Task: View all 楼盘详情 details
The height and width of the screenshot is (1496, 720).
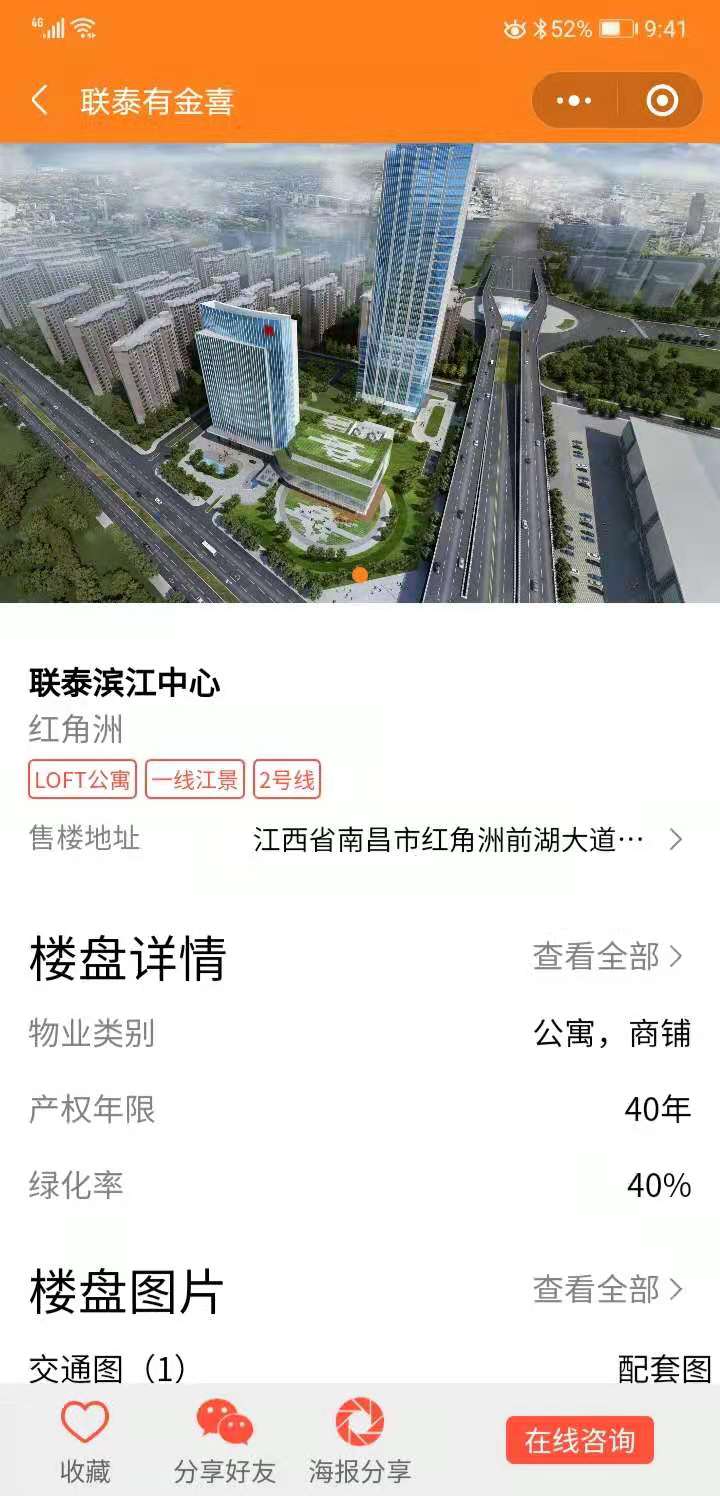Action: (608, 957)
